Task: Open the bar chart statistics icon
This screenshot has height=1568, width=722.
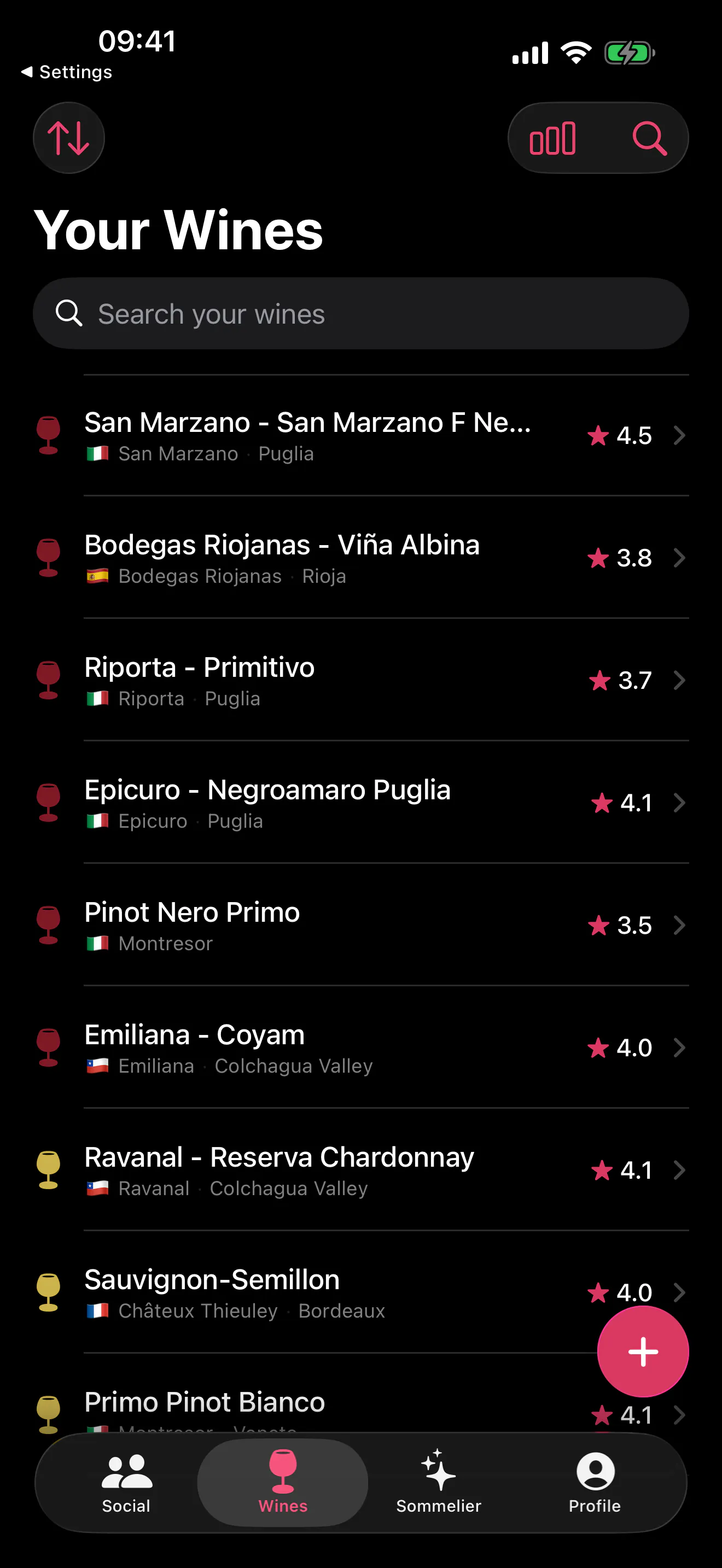Action: [x=552, y=138]
